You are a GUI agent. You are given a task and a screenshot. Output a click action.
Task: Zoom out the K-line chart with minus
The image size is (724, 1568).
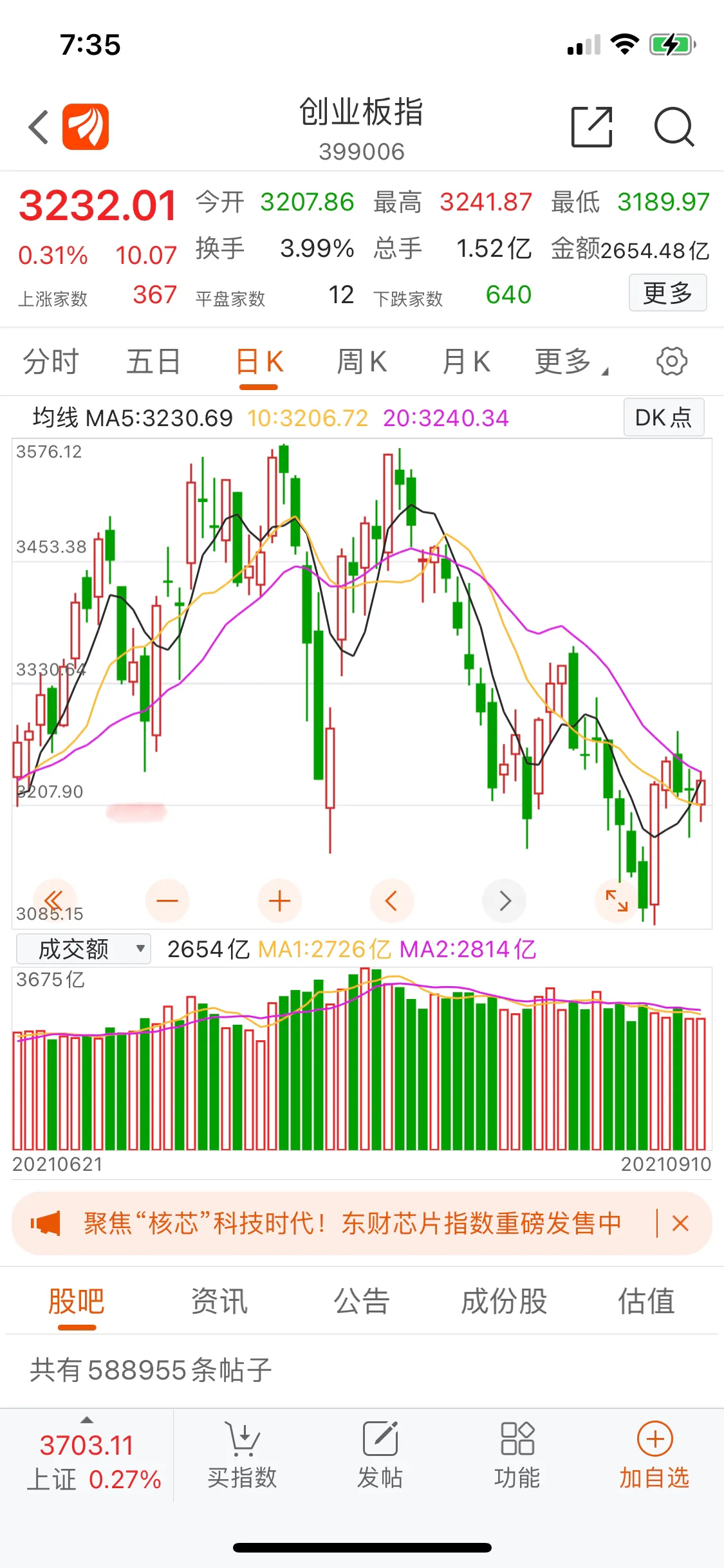coord(167,901)
